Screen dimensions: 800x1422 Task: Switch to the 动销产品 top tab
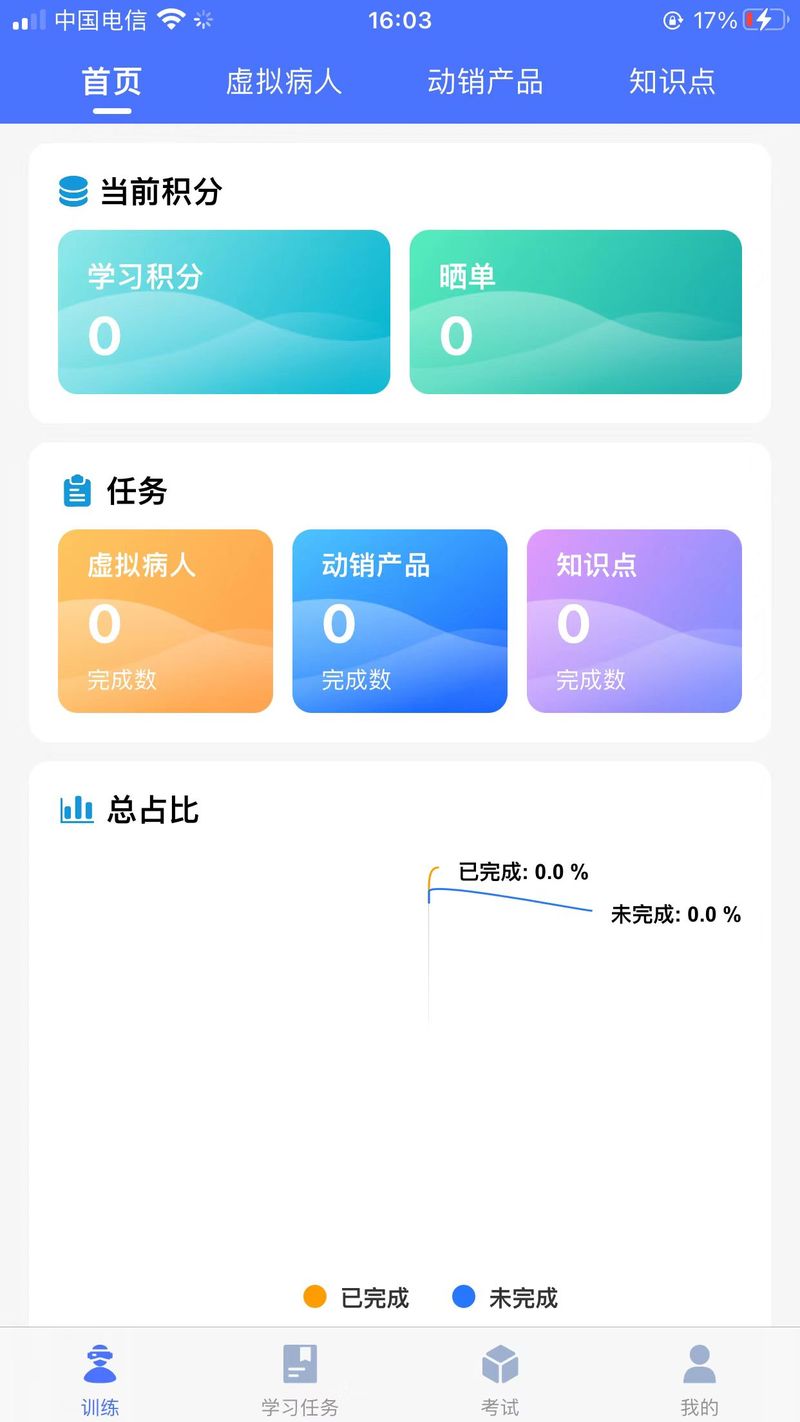[x=485, y=82]
